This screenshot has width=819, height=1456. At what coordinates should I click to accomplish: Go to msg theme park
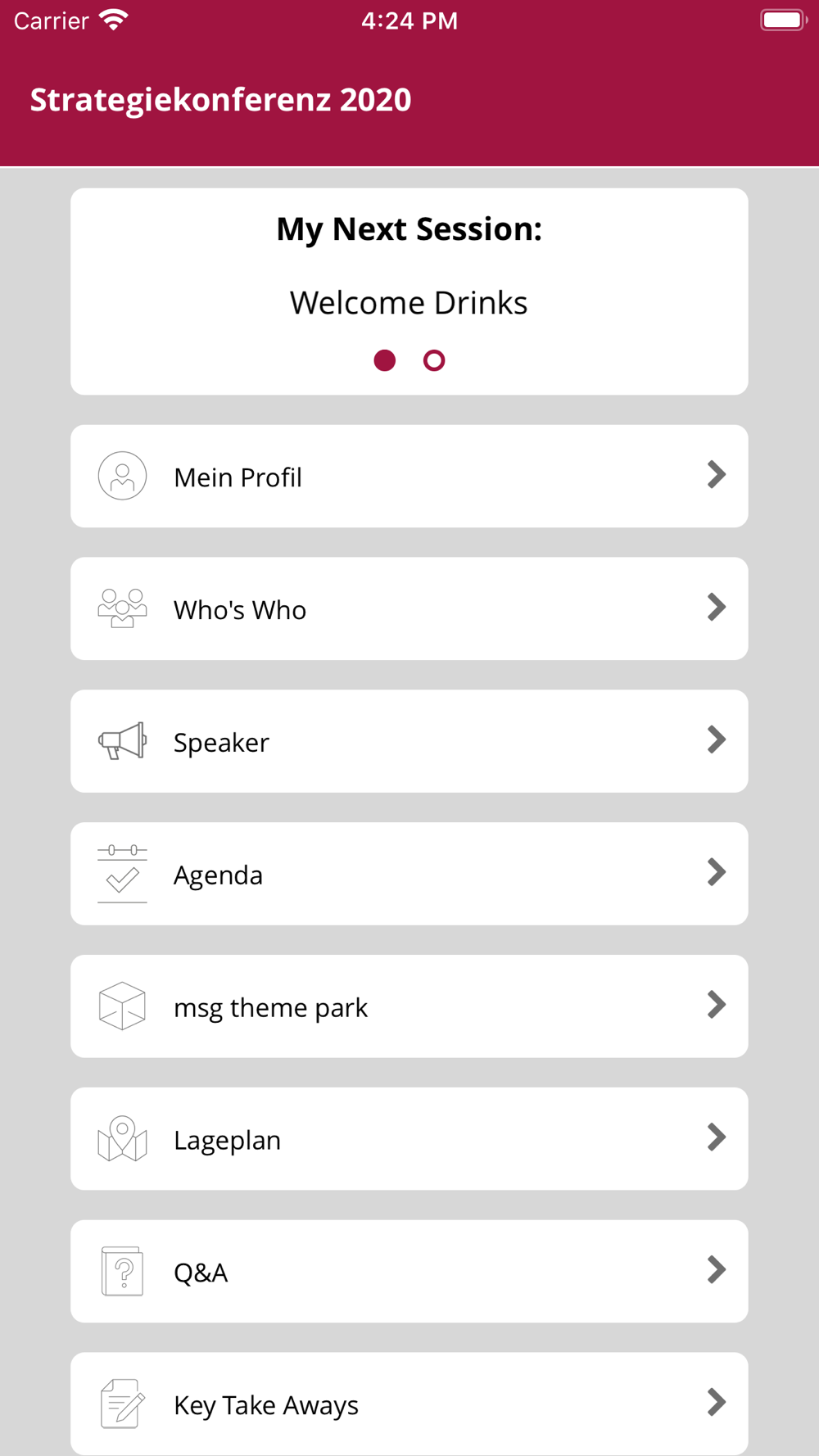[409, 1006]
